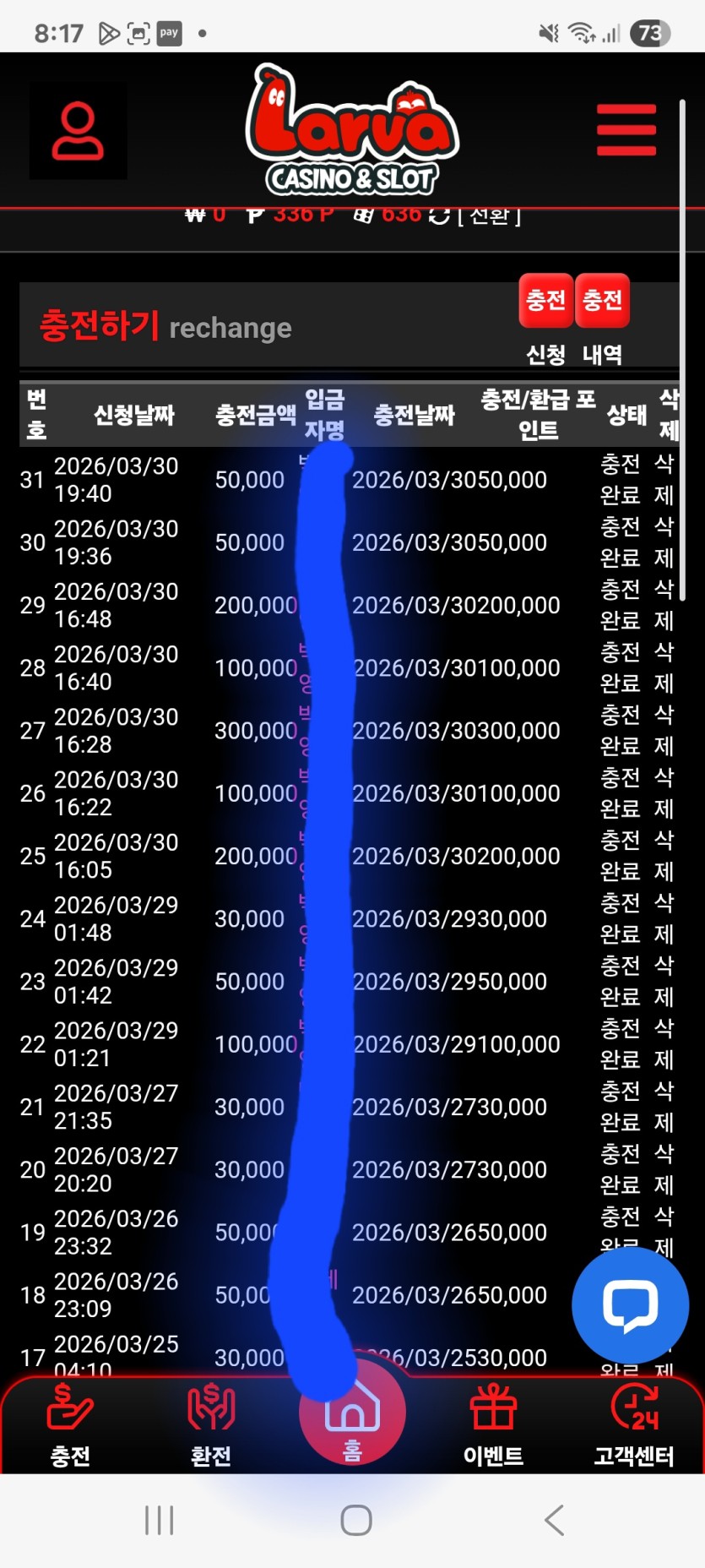
Task: Tap the system back button
Action: coord(554,1520)
